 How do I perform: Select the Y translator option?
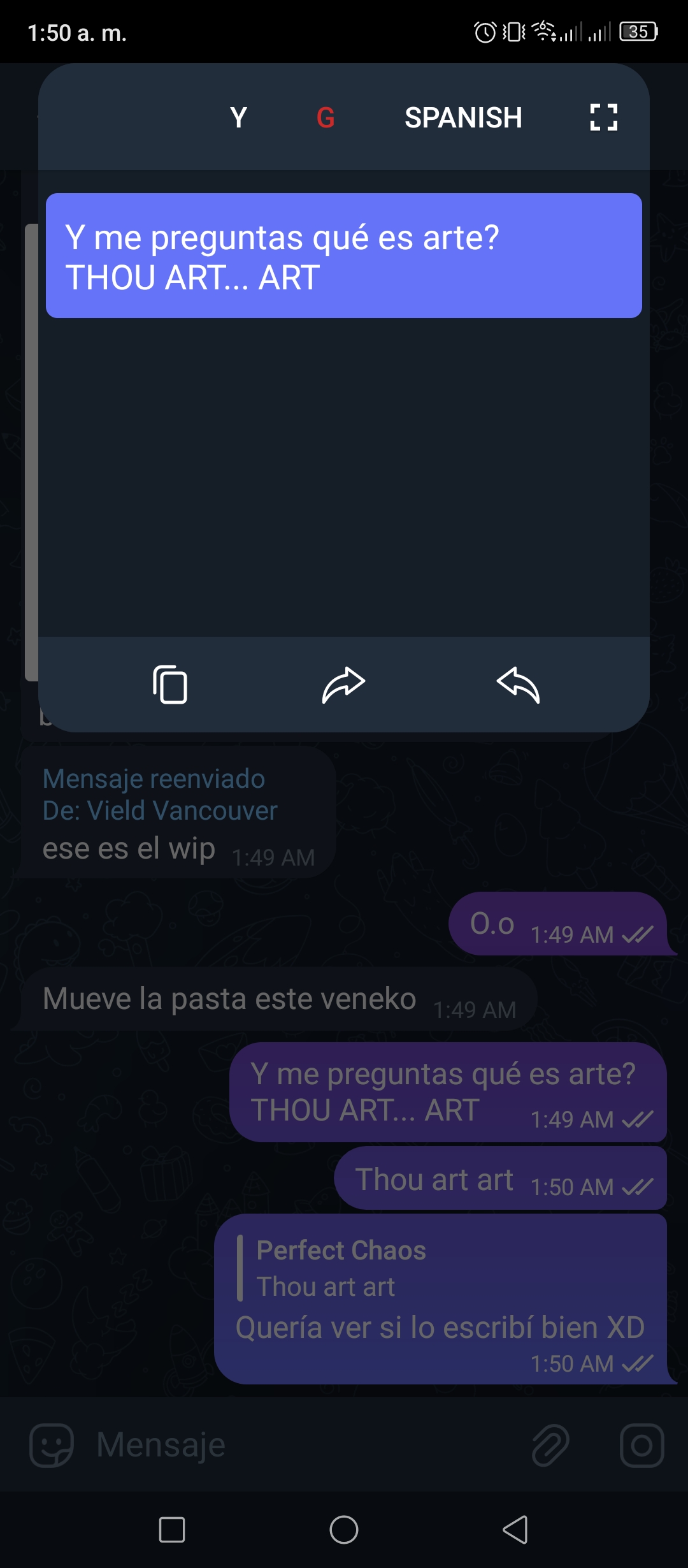tap(238, 118)
